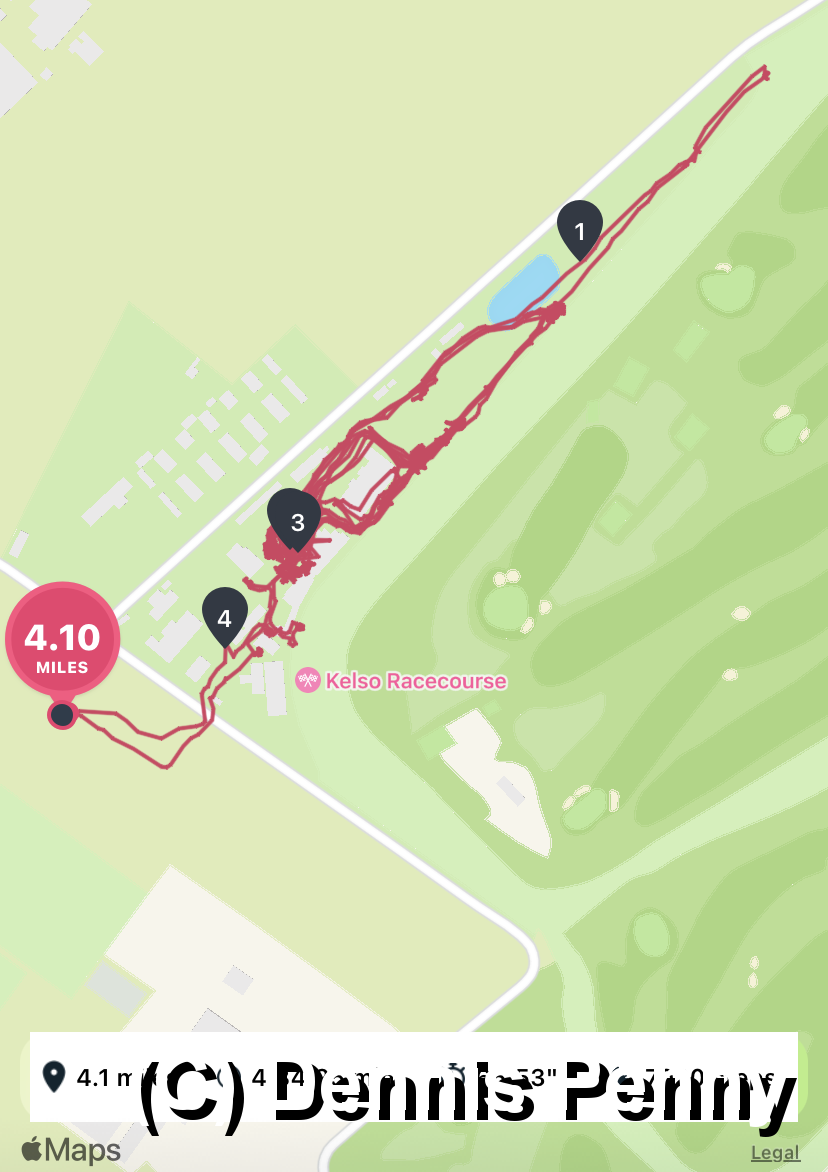Viewport: 828px width, 1172px height.
Task: Tap the mile 4 marker pin
Action: (225, 616)
